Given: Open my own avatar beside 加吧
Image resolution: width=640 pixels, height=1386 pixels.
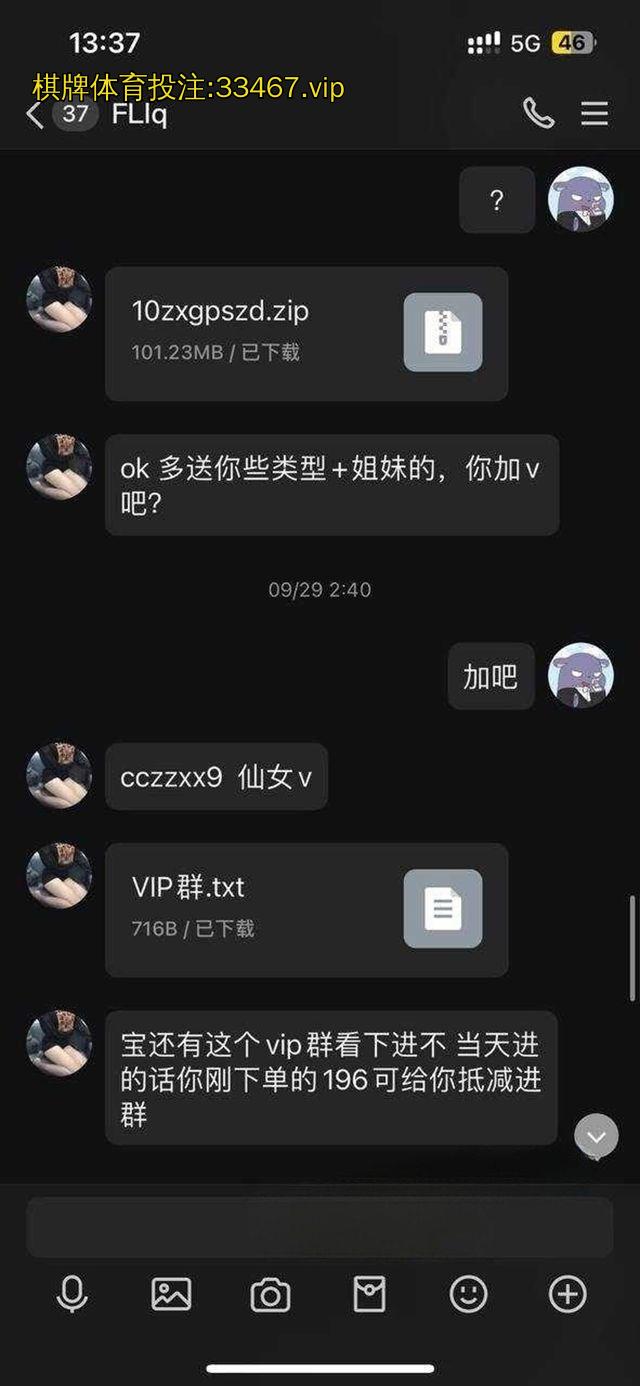Looking at the screenshot, I should pos(580,676).
